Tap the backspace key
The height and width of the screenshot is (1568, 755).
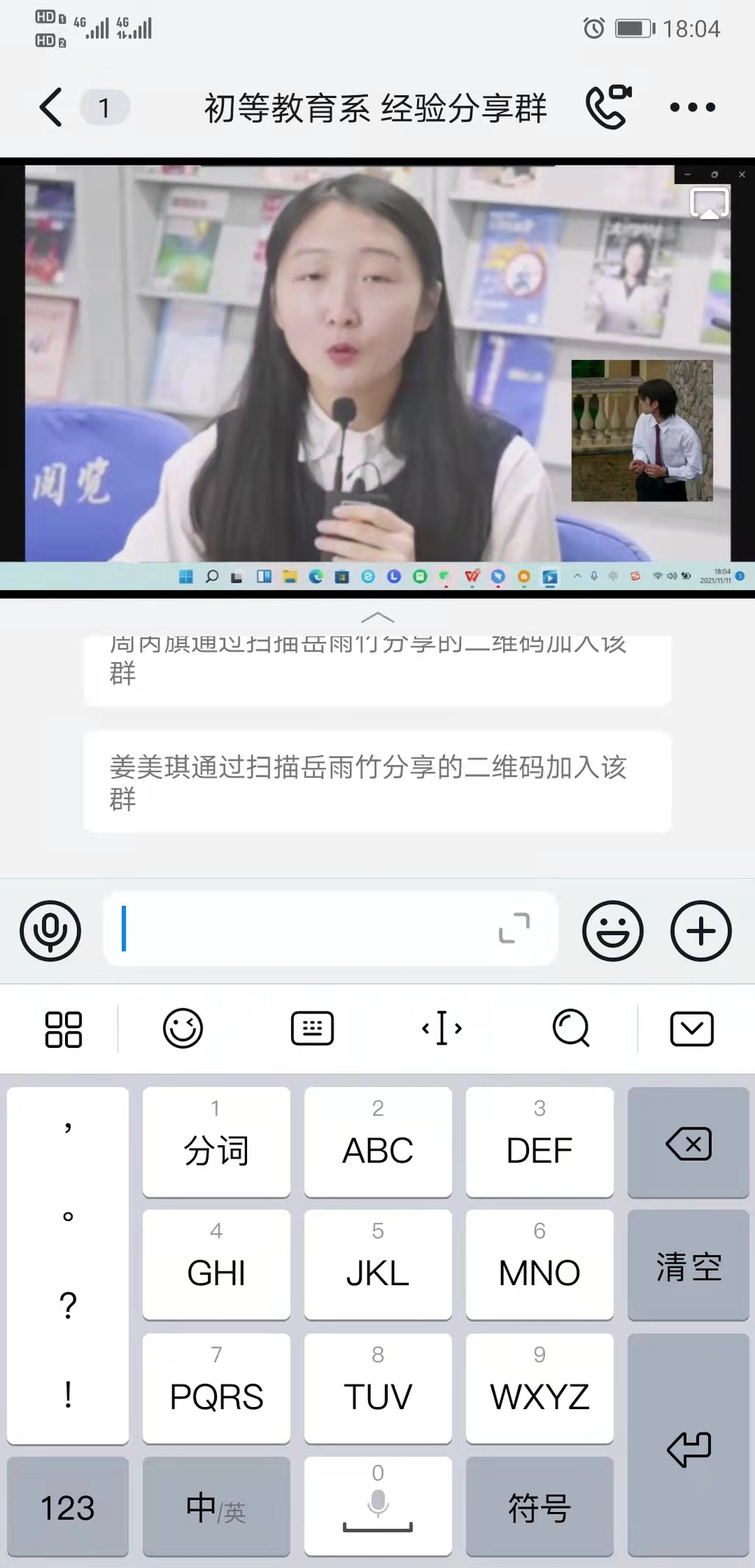(x=688, y=1144)
